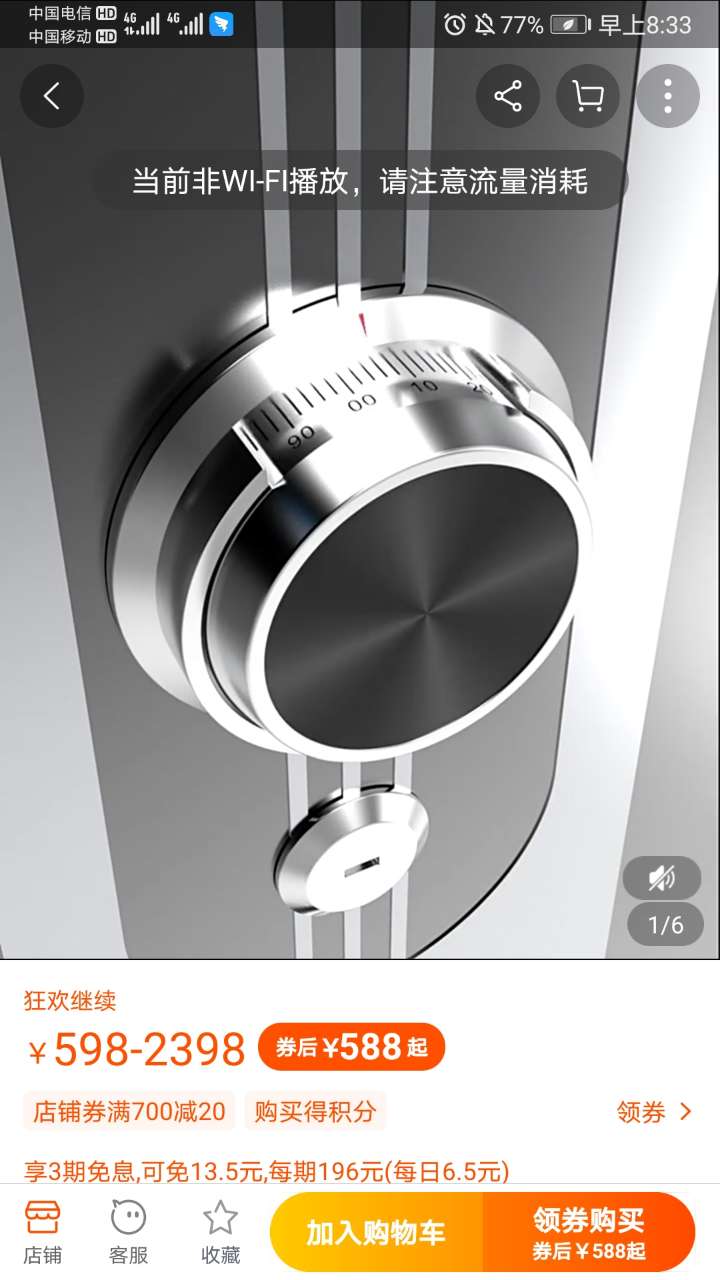720x1280 pixels.
Task: Share this product
Action: [x=508, y=96]
